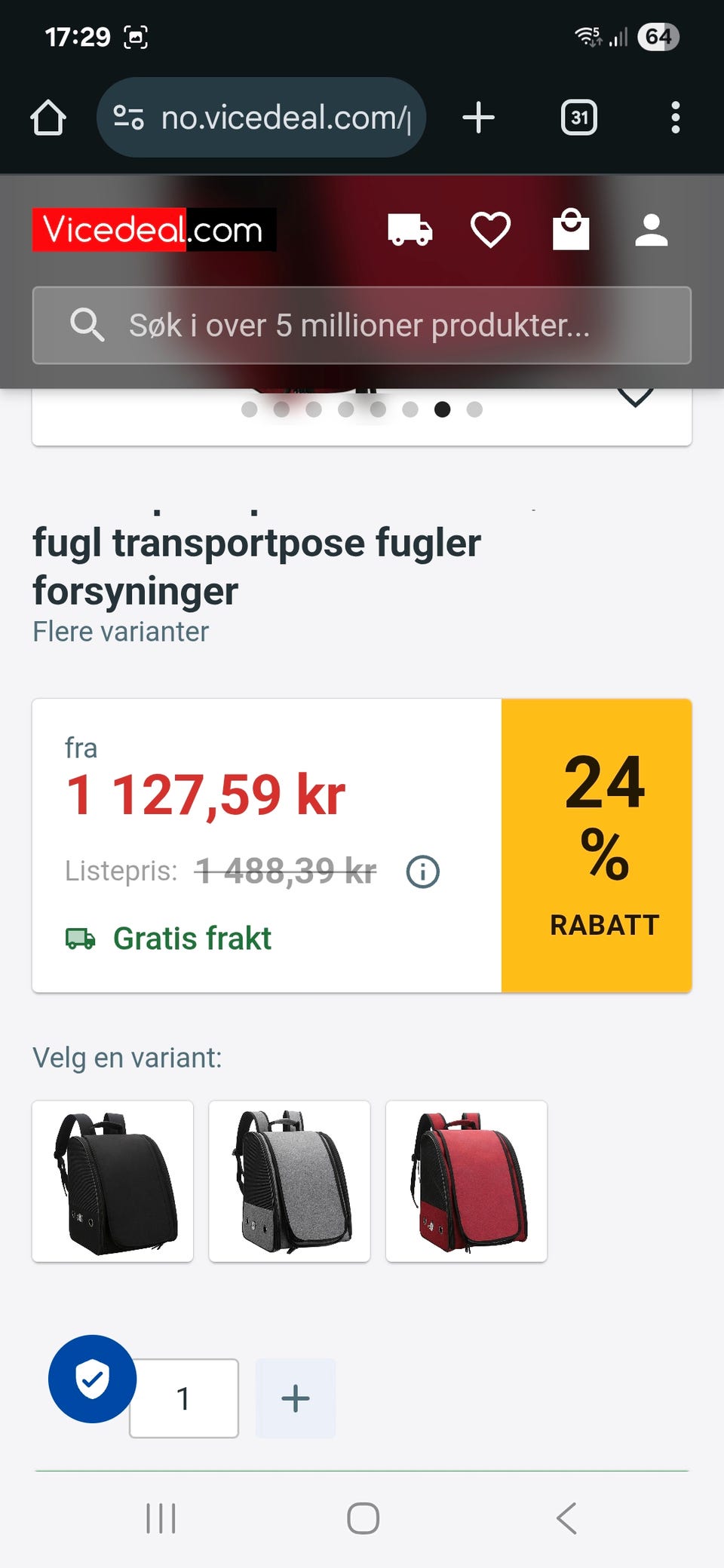Go back with the system back button
Viewport: 724px width, 1568px height.
pyautogui.click(x=566, y=1517)
